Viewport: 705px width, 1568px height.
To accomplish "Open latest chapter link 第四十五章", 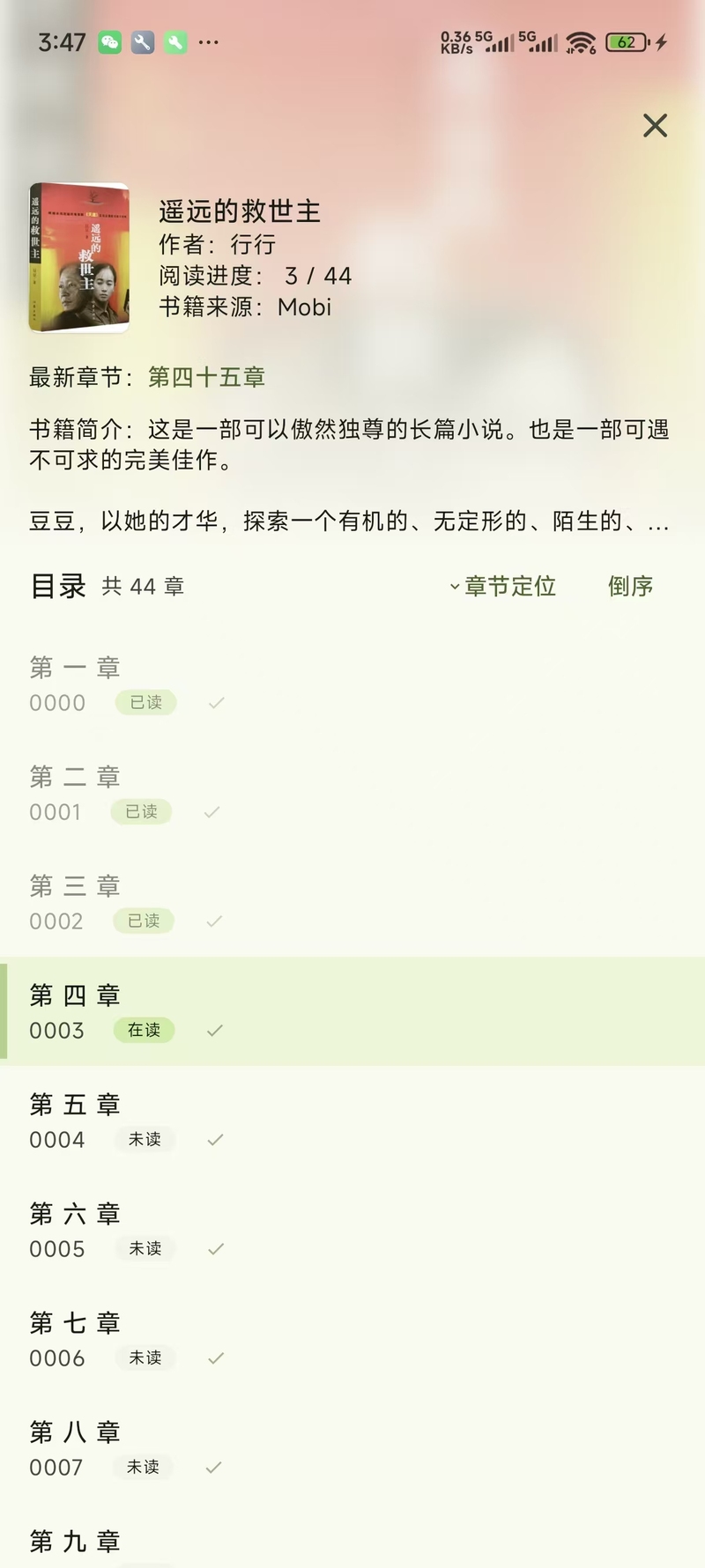I will (x=206, y=378).
